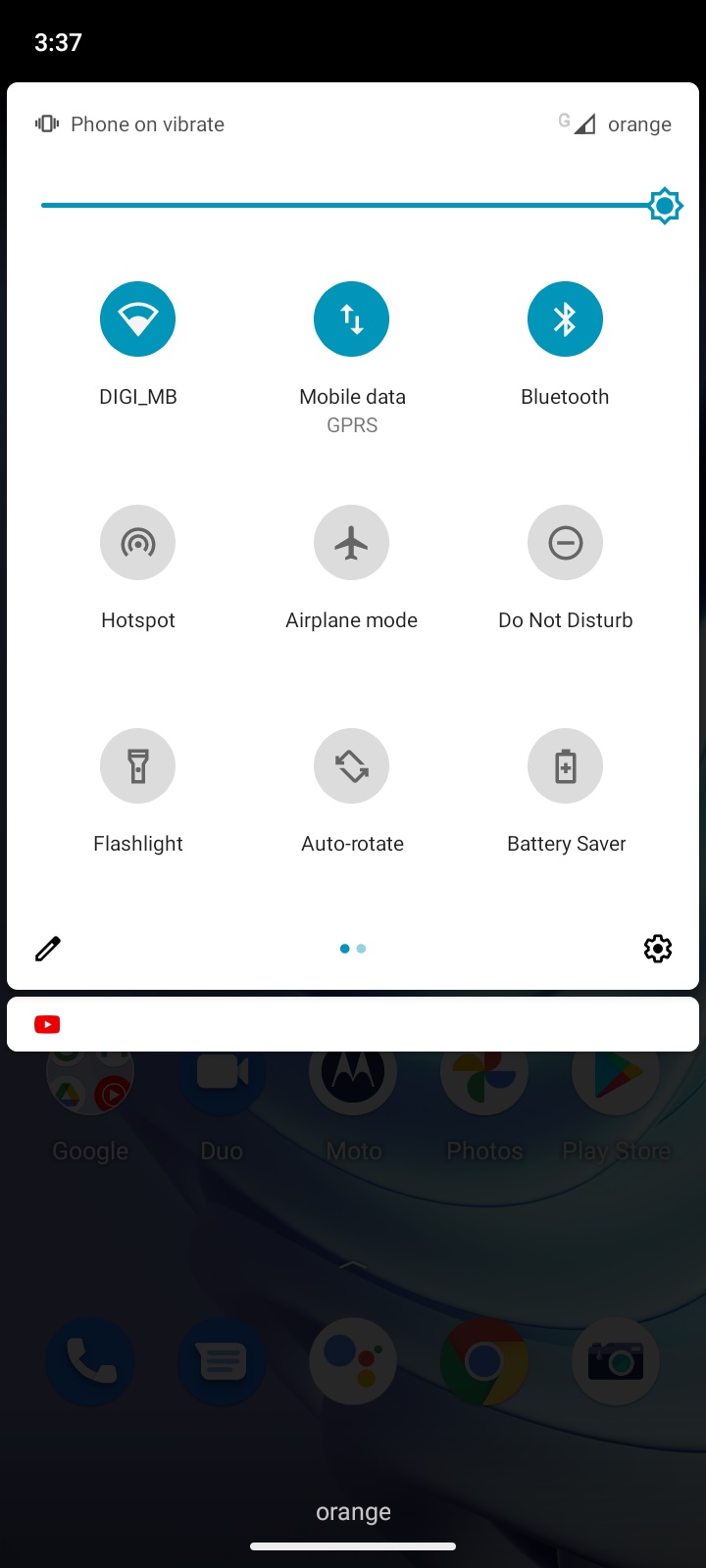The image size is (706, 1568).
Task: Enable the Hotspot tile
Action: [137, 542]
